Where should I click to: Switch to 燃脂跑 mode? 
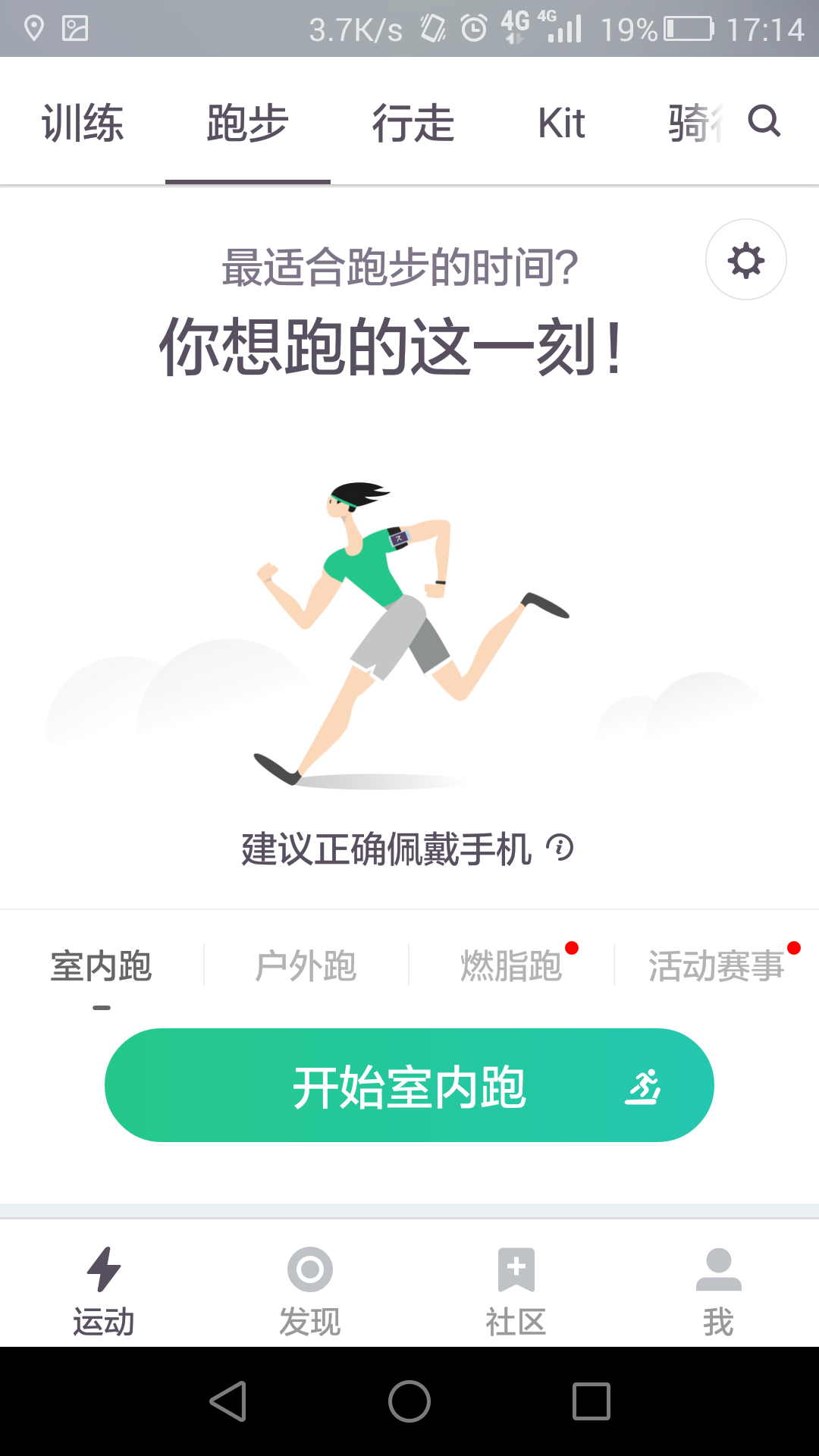coord(511,966)
